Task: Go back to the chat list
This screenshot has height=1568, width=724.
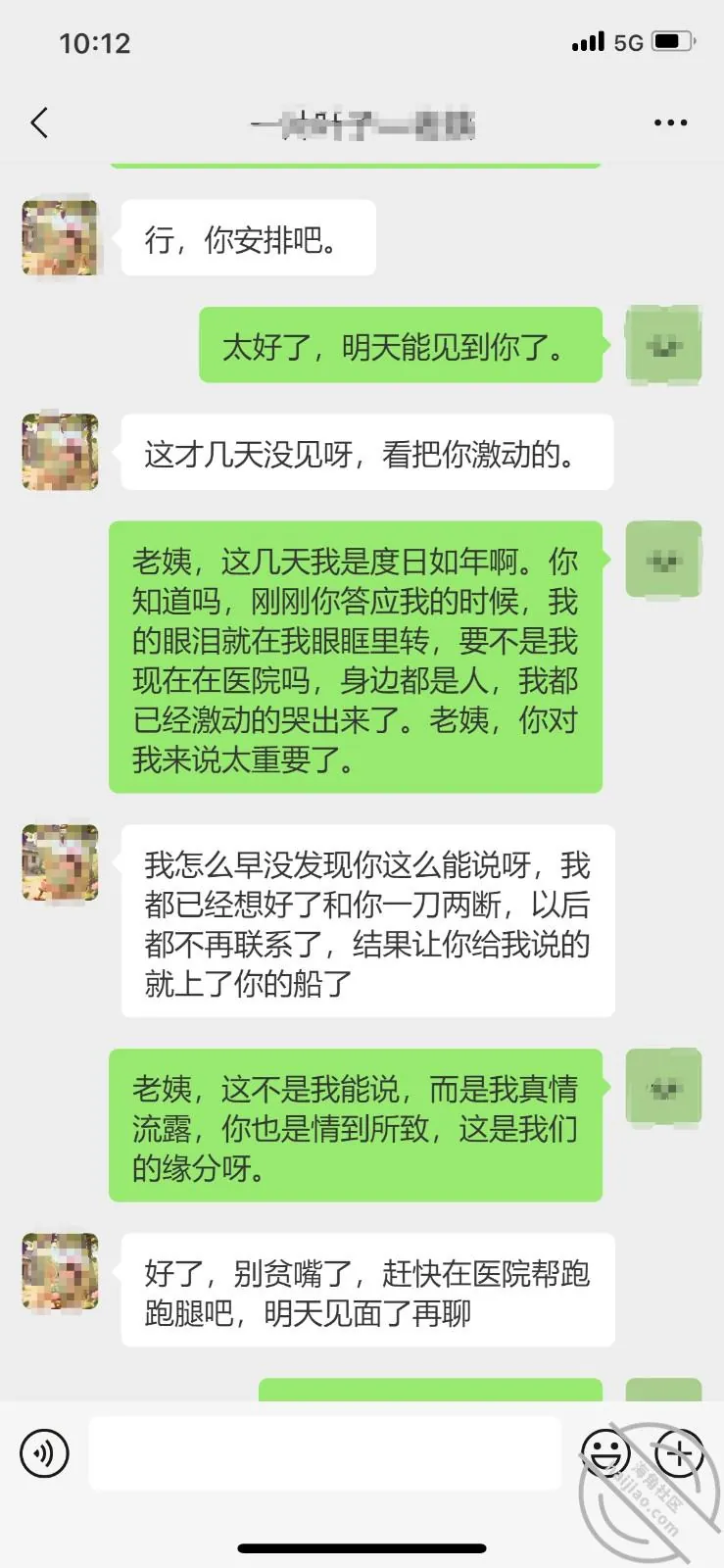Action: click(x=39, y=123)
